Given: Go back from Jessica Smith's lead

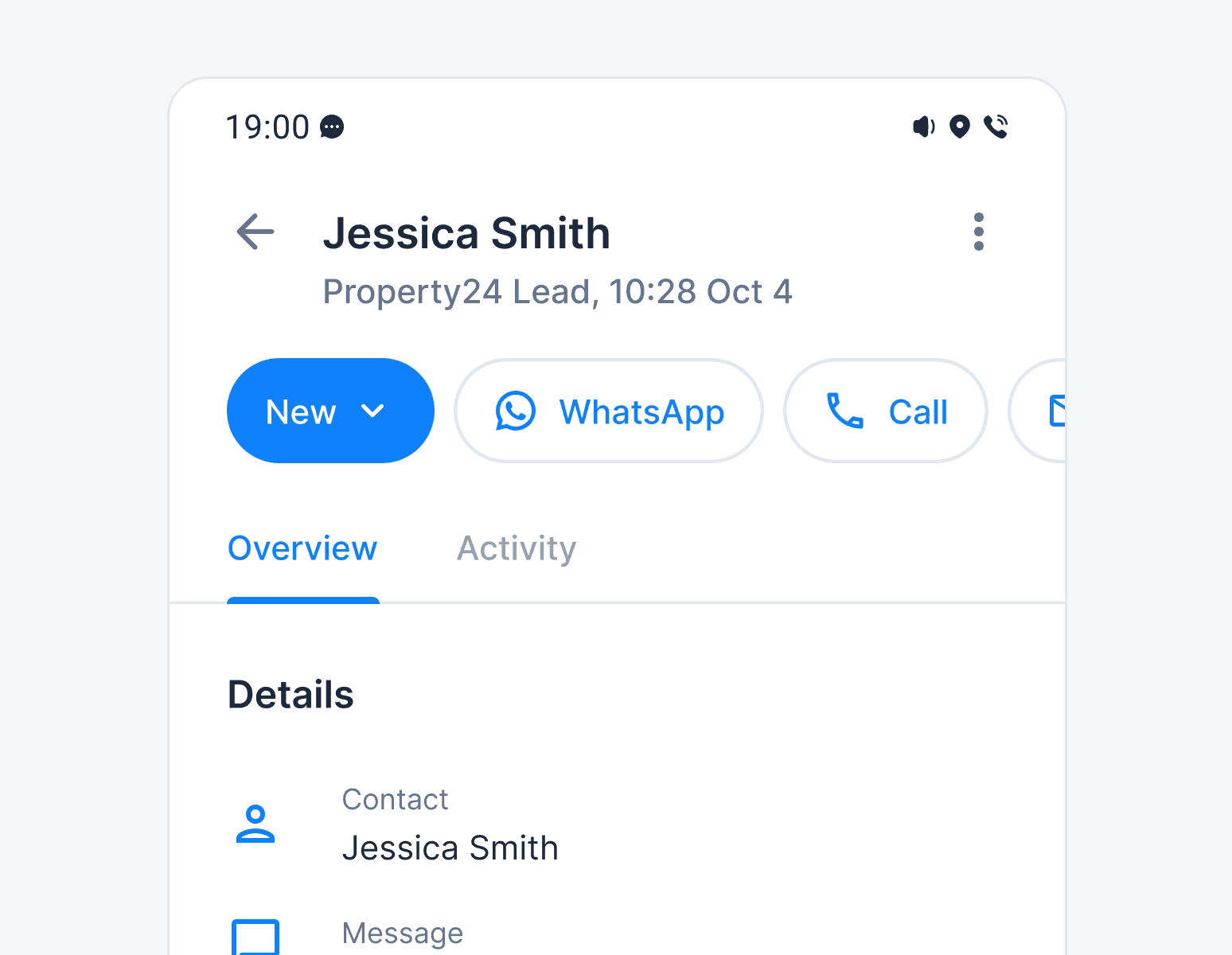Looking at the screenshot, I should pyautogui.click(x=255, y=232).
